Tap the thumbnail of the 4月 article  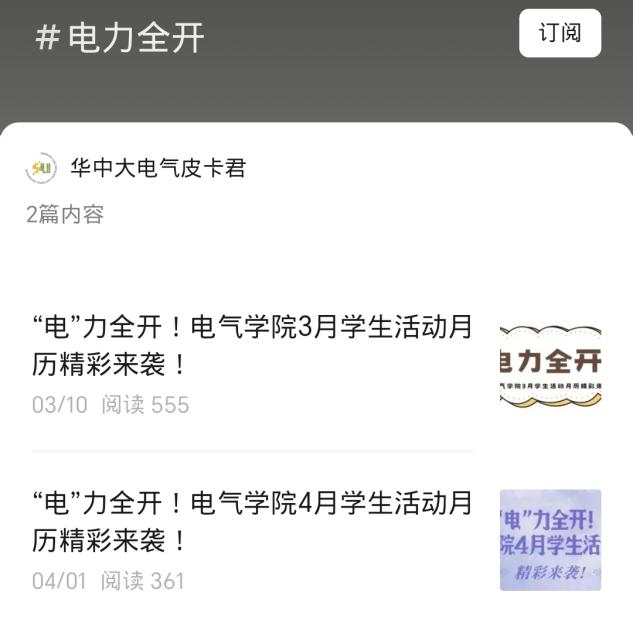(x=550, y=540)
